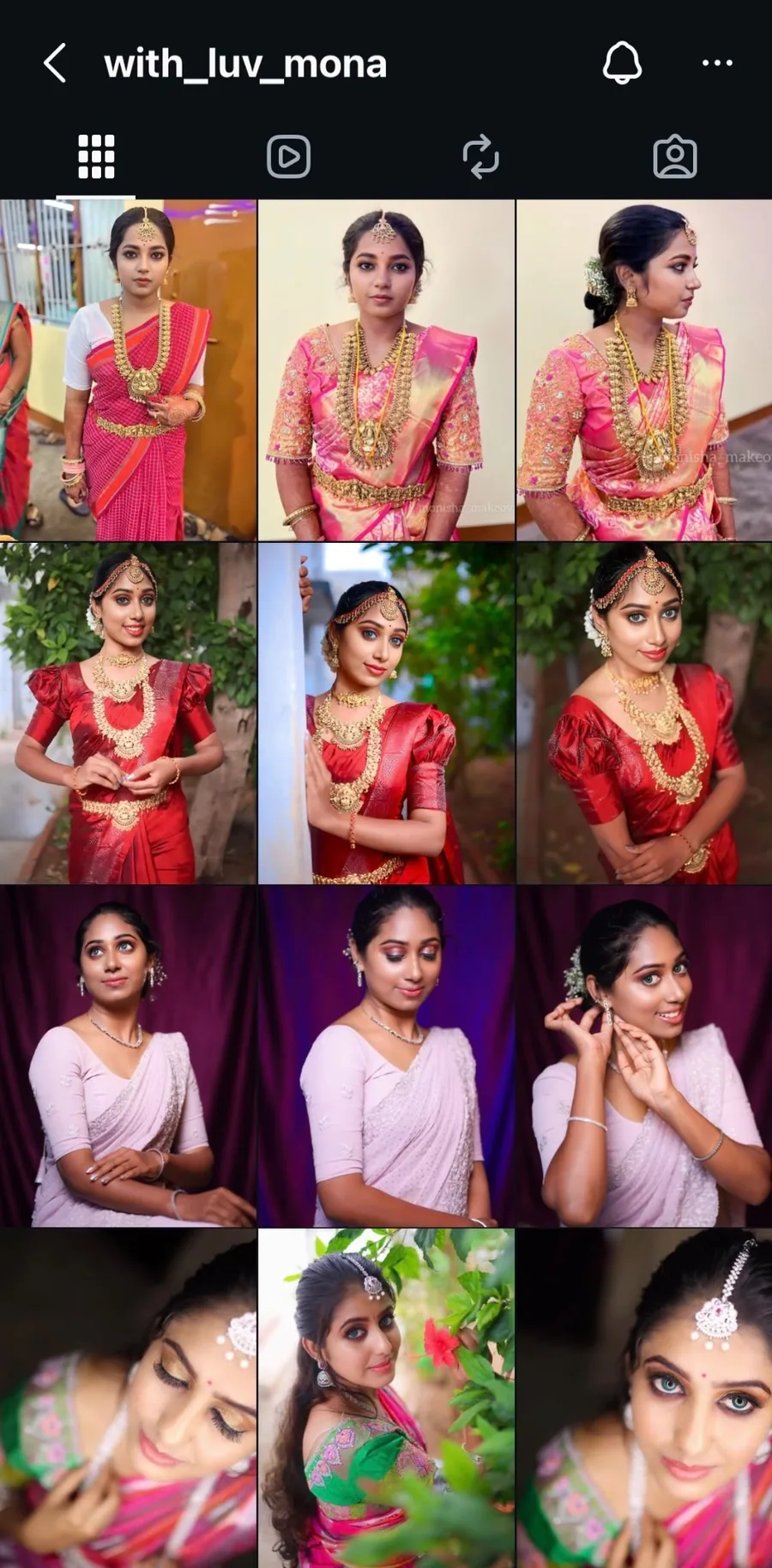The height and width of the screenshot is (1568, 772).
Task: Open full-length red saree post by tree
Action: coord(128,714)
